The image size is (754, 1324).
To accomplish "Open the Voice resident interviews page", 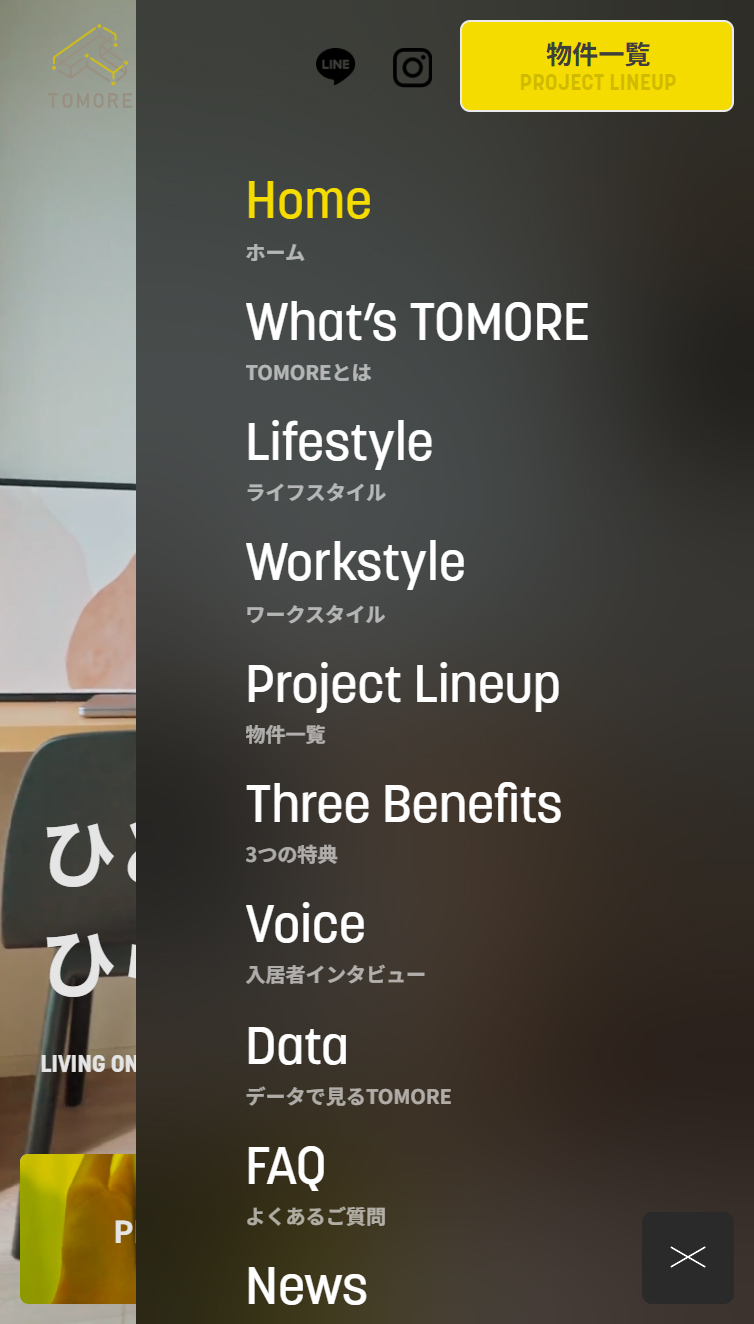I will point(305,923).
